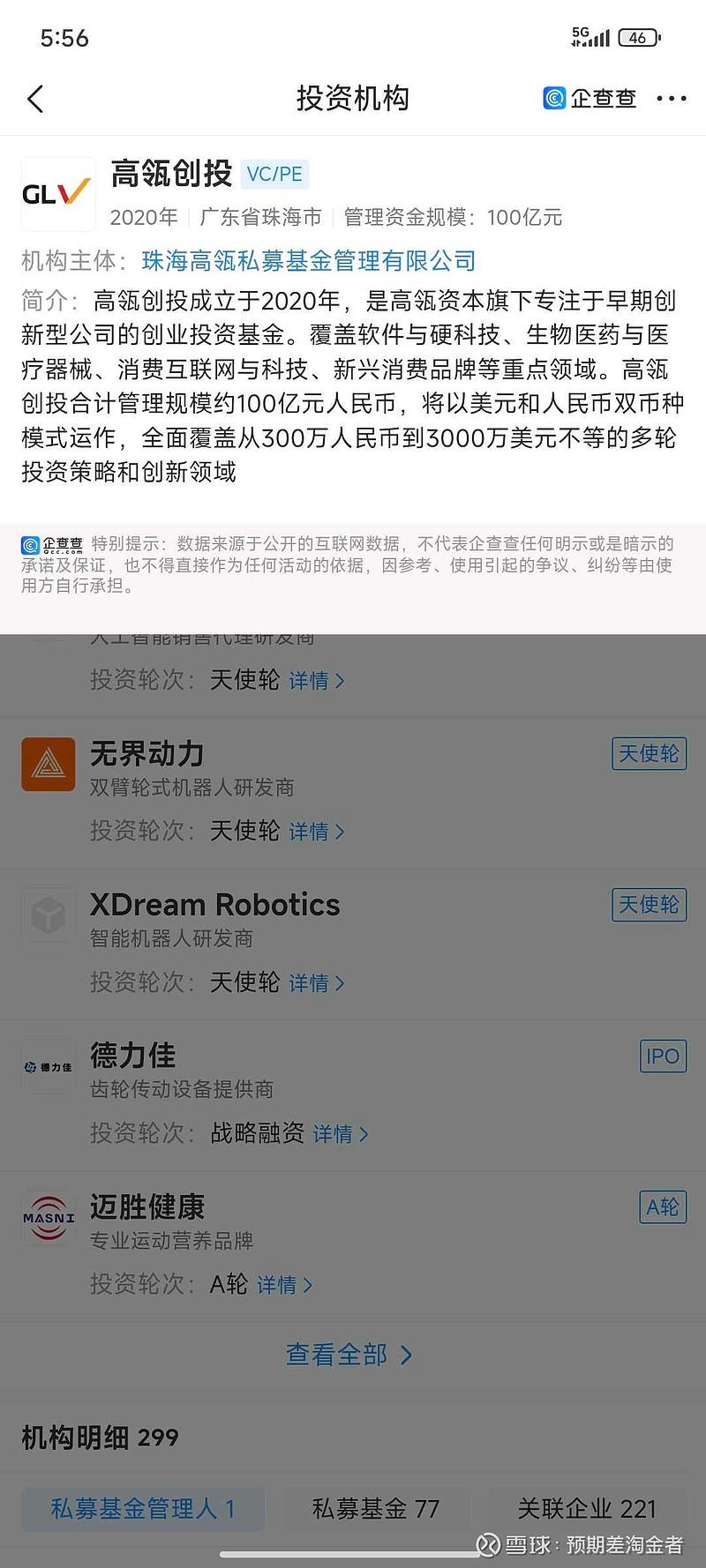Tap the VC/PE label next to 高瓴创投

[274, 175]
